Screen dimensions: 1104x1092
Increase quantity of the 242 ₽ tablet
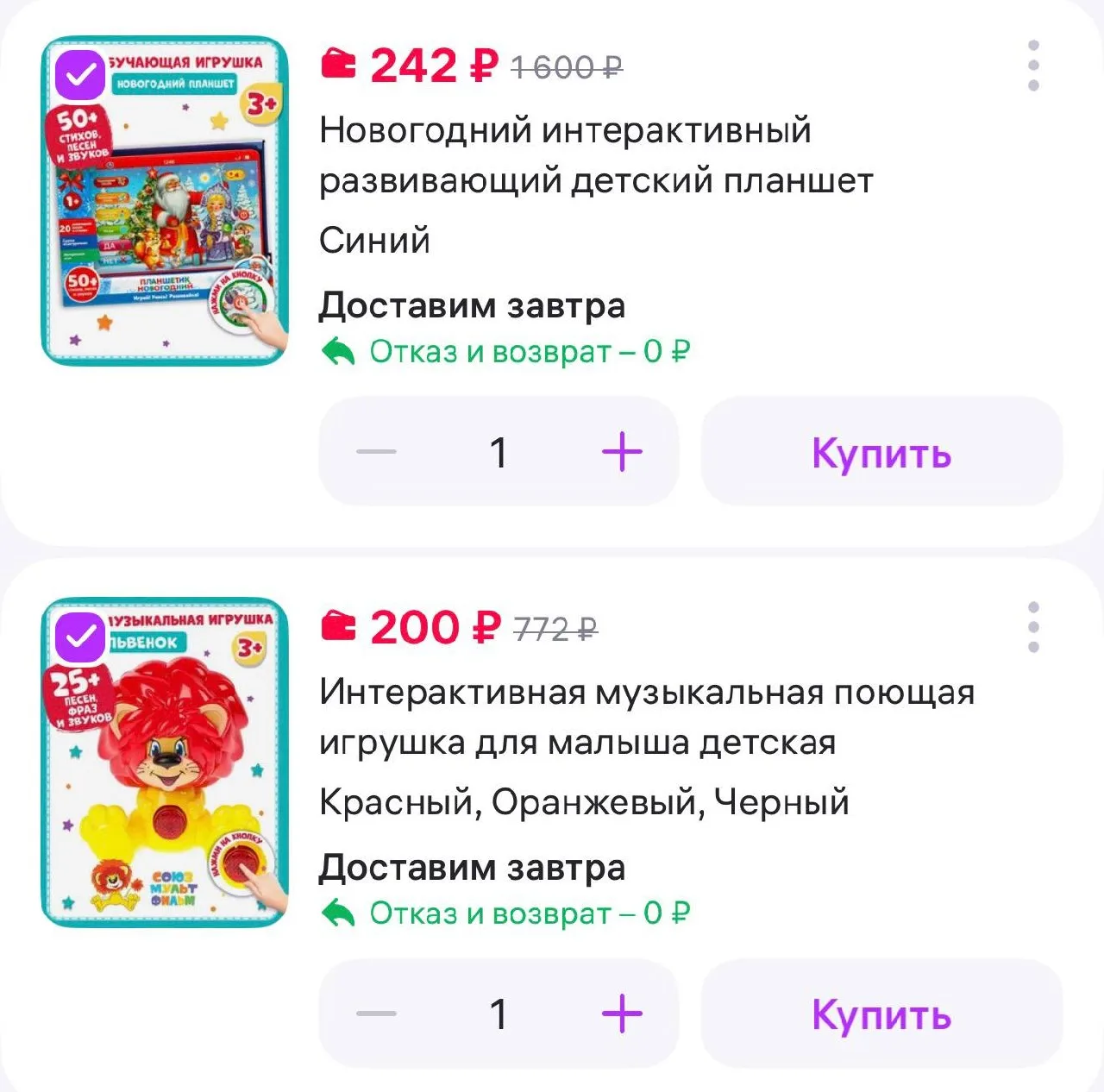pyautogui.click(x=622, y=452)
